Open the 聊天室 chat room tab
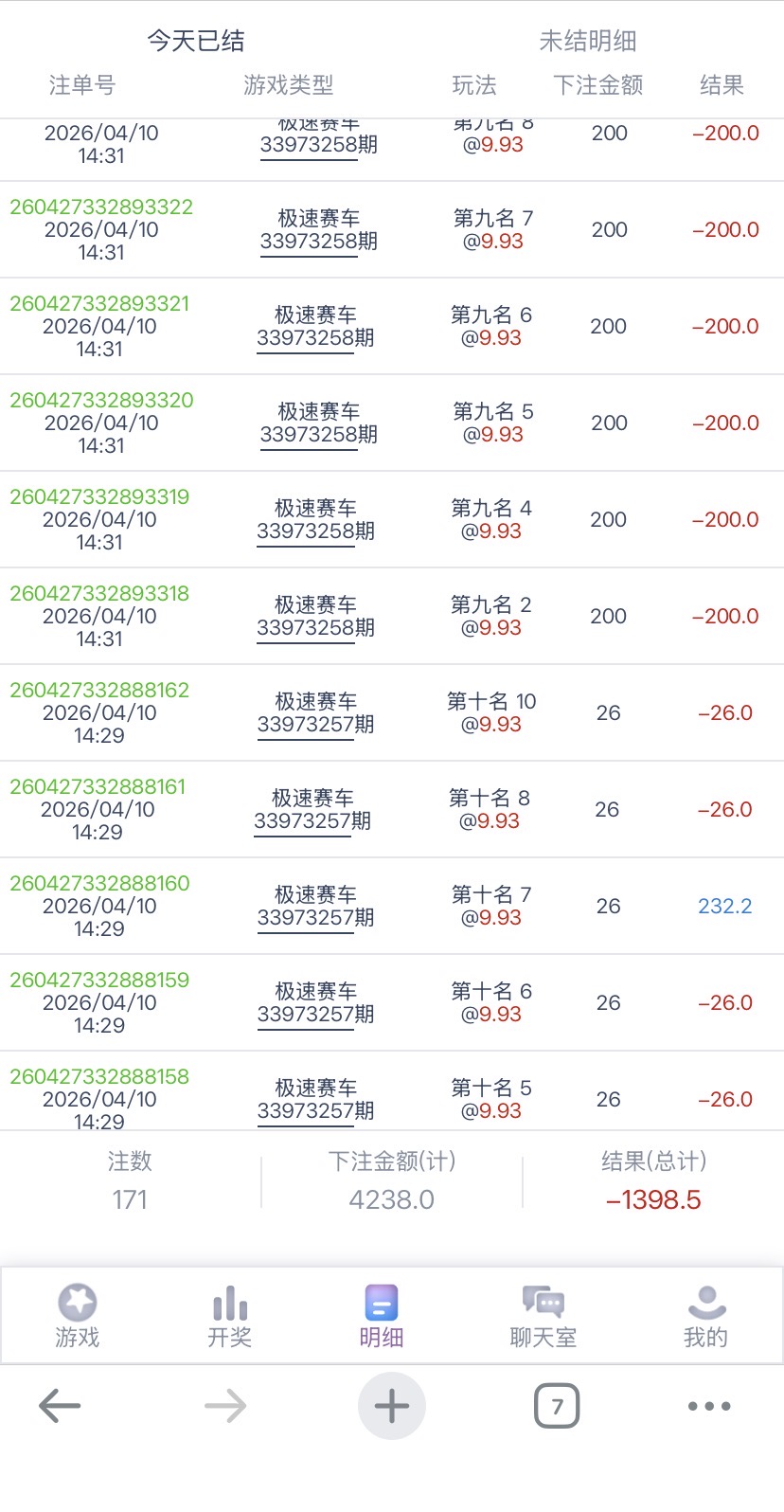784x1512 pixels. click(x=543, y=1316)
